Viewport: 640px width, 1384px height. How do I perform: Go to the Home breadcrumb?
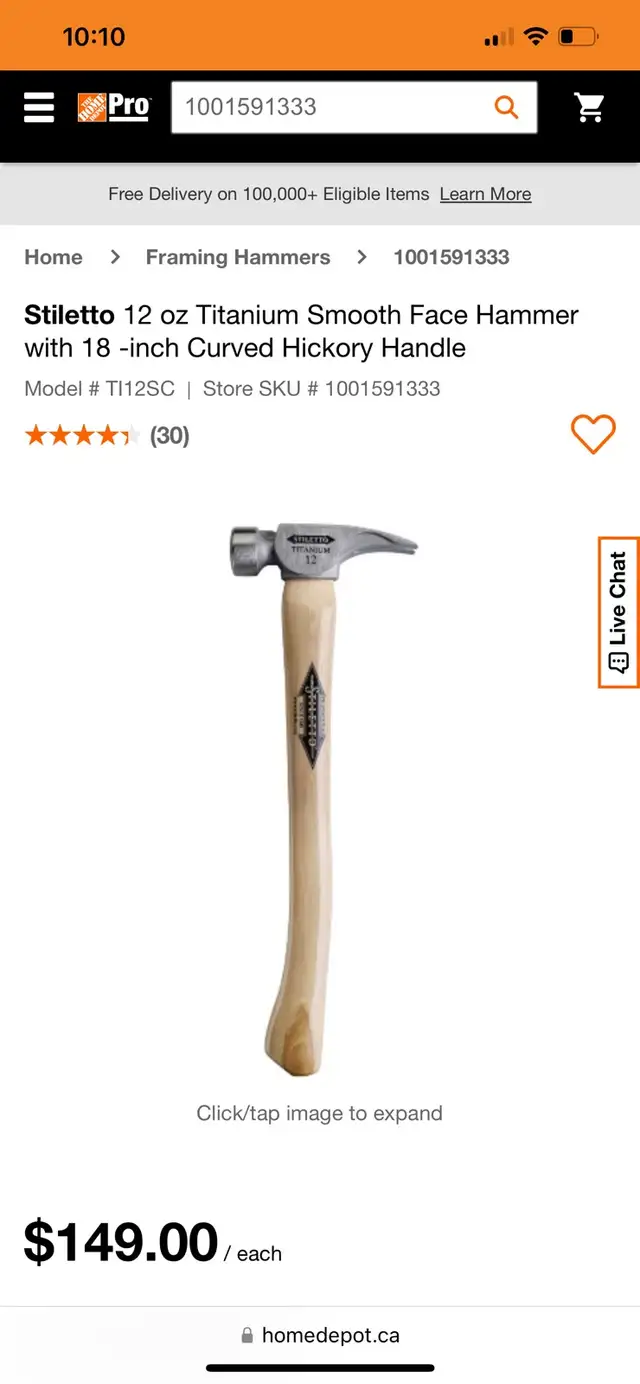(53, 257)
